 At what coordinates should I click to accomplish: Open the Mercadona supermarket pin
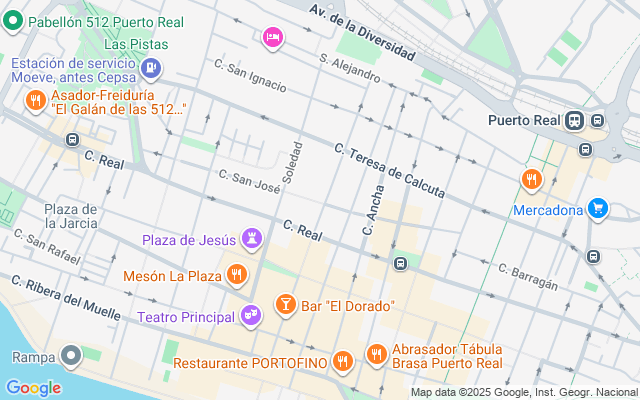pos(598,209)
